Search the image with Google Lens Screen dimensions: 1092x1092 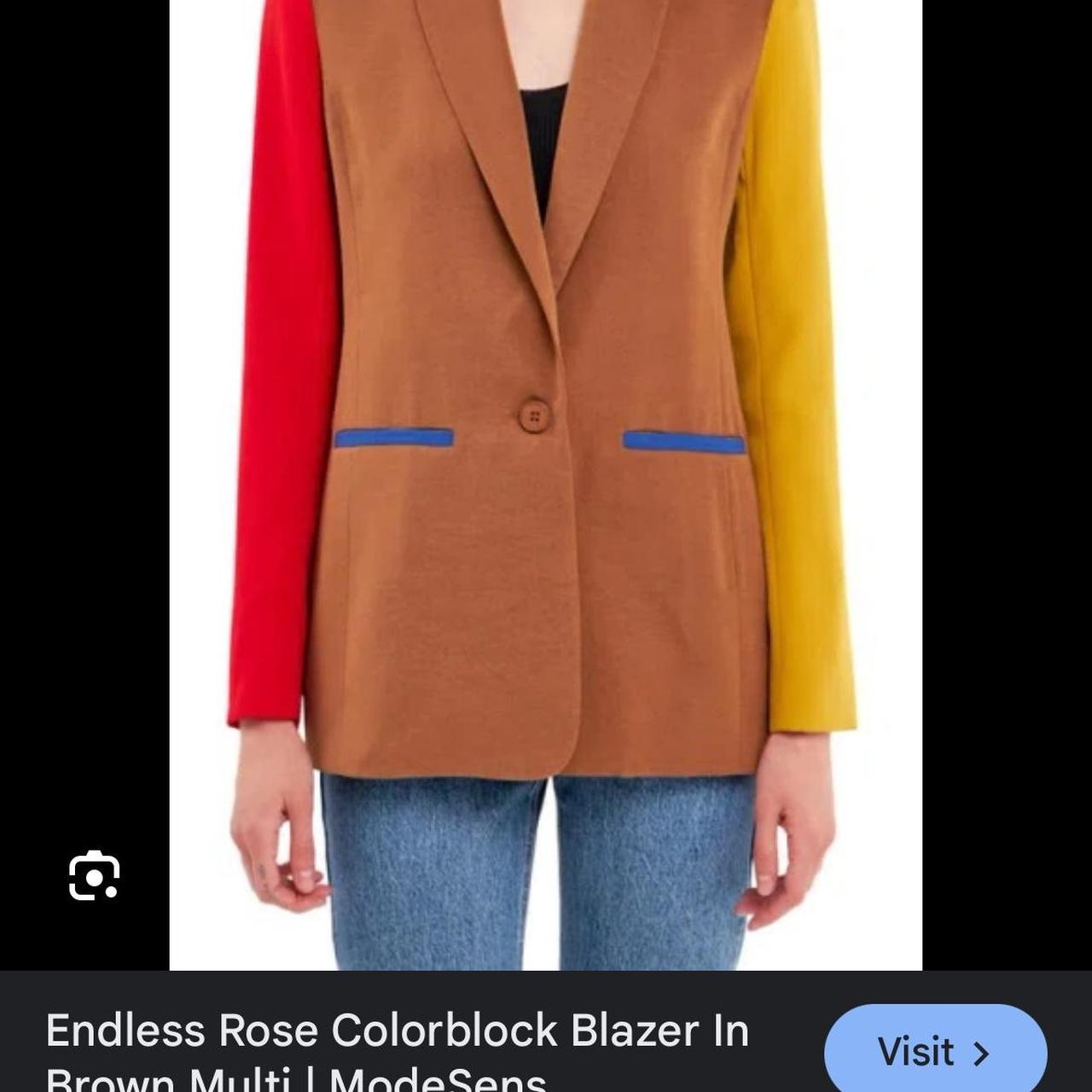pos(94,875)
